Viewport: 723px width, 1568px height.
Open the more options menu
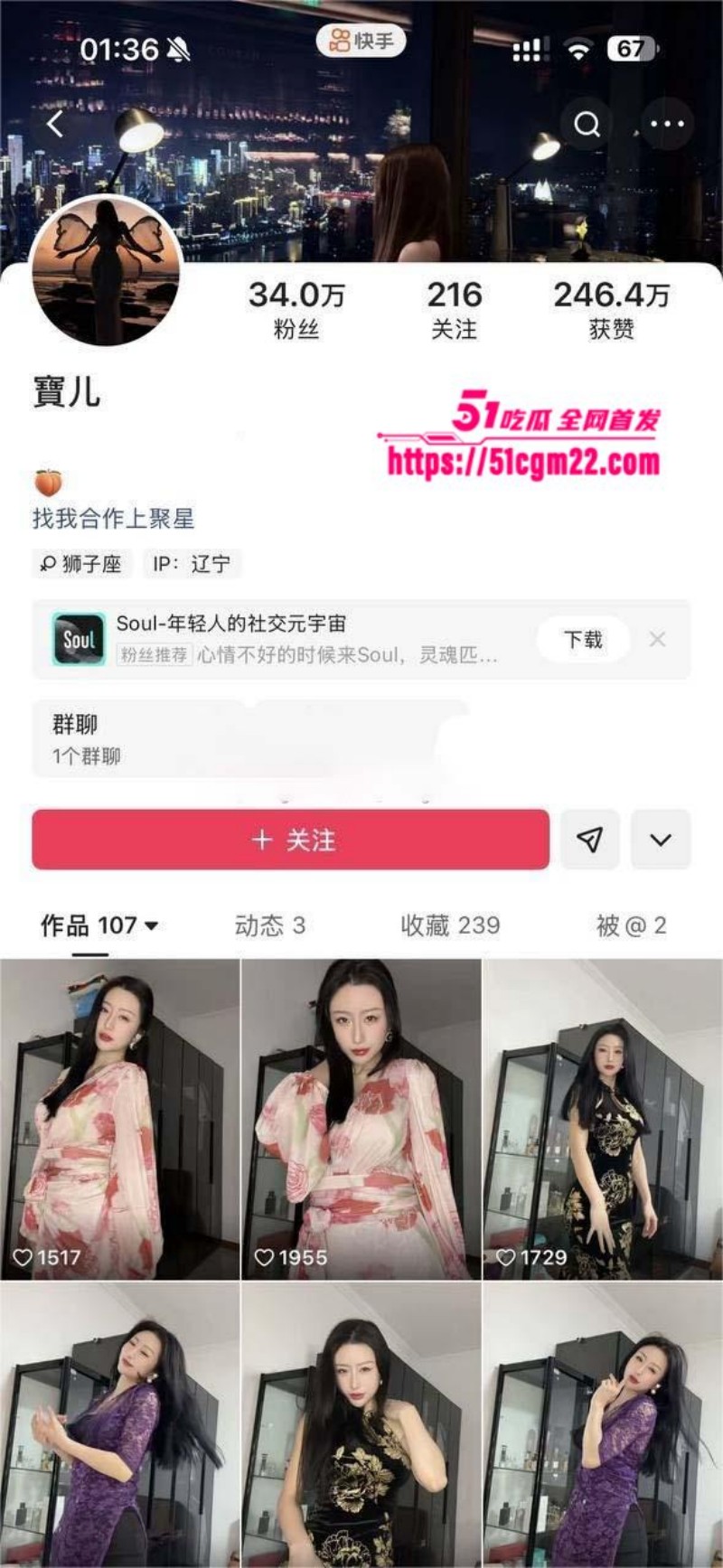665,123
